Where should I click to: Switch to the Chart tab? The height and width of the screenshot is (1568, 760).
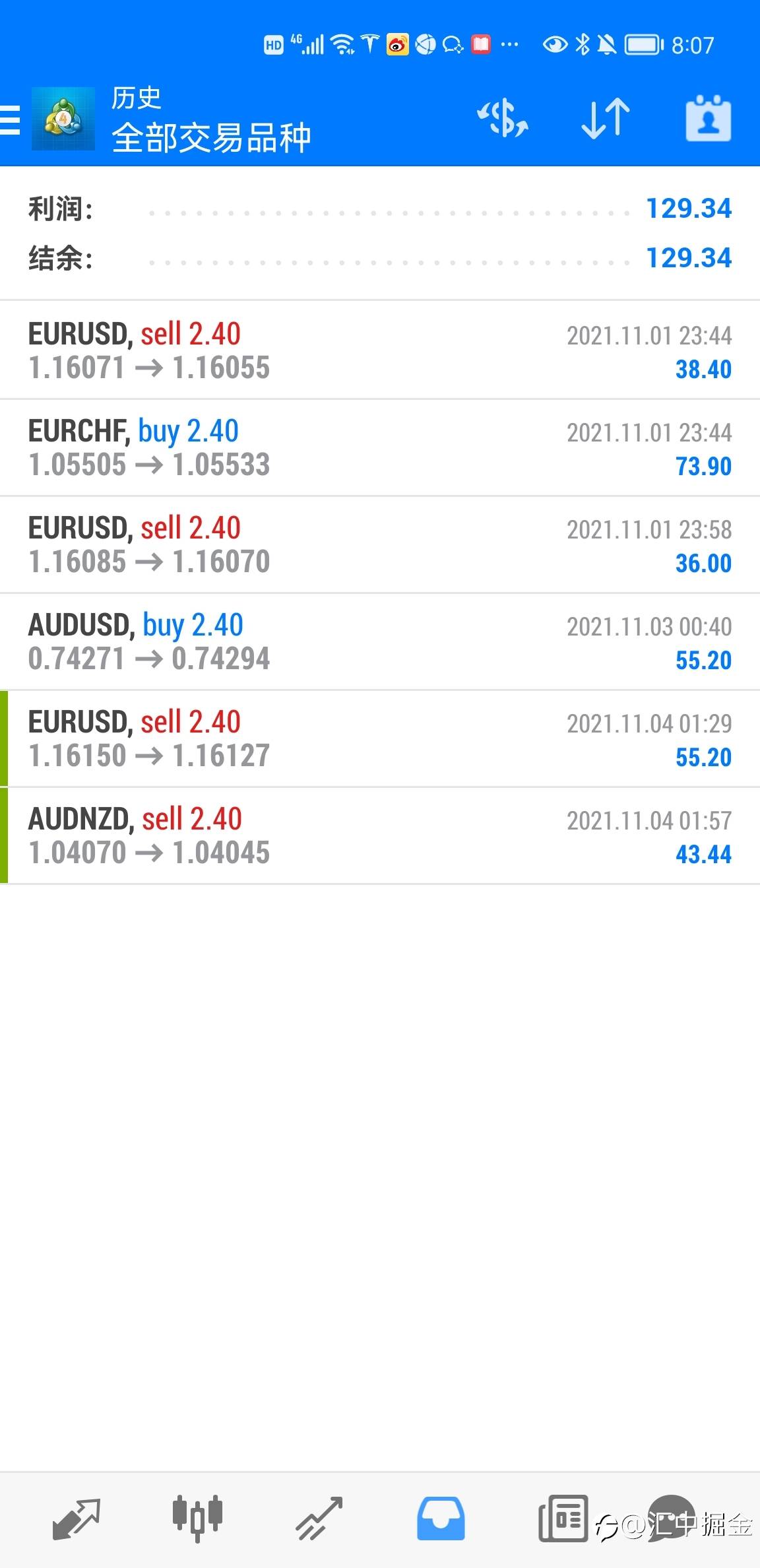(197, 1519)
